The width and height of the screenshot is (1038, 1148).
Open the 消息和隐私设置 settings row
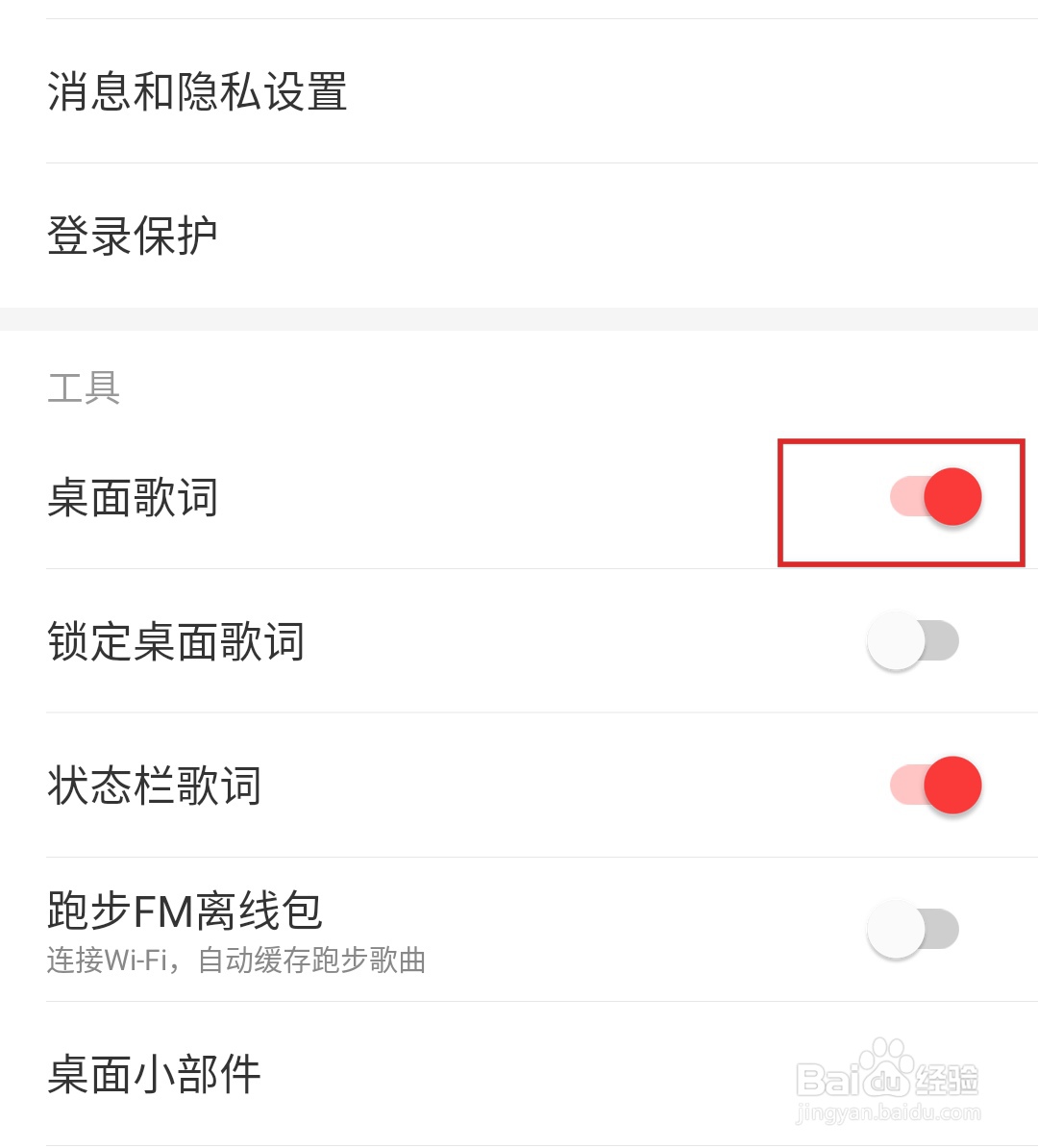coord(196,93)
